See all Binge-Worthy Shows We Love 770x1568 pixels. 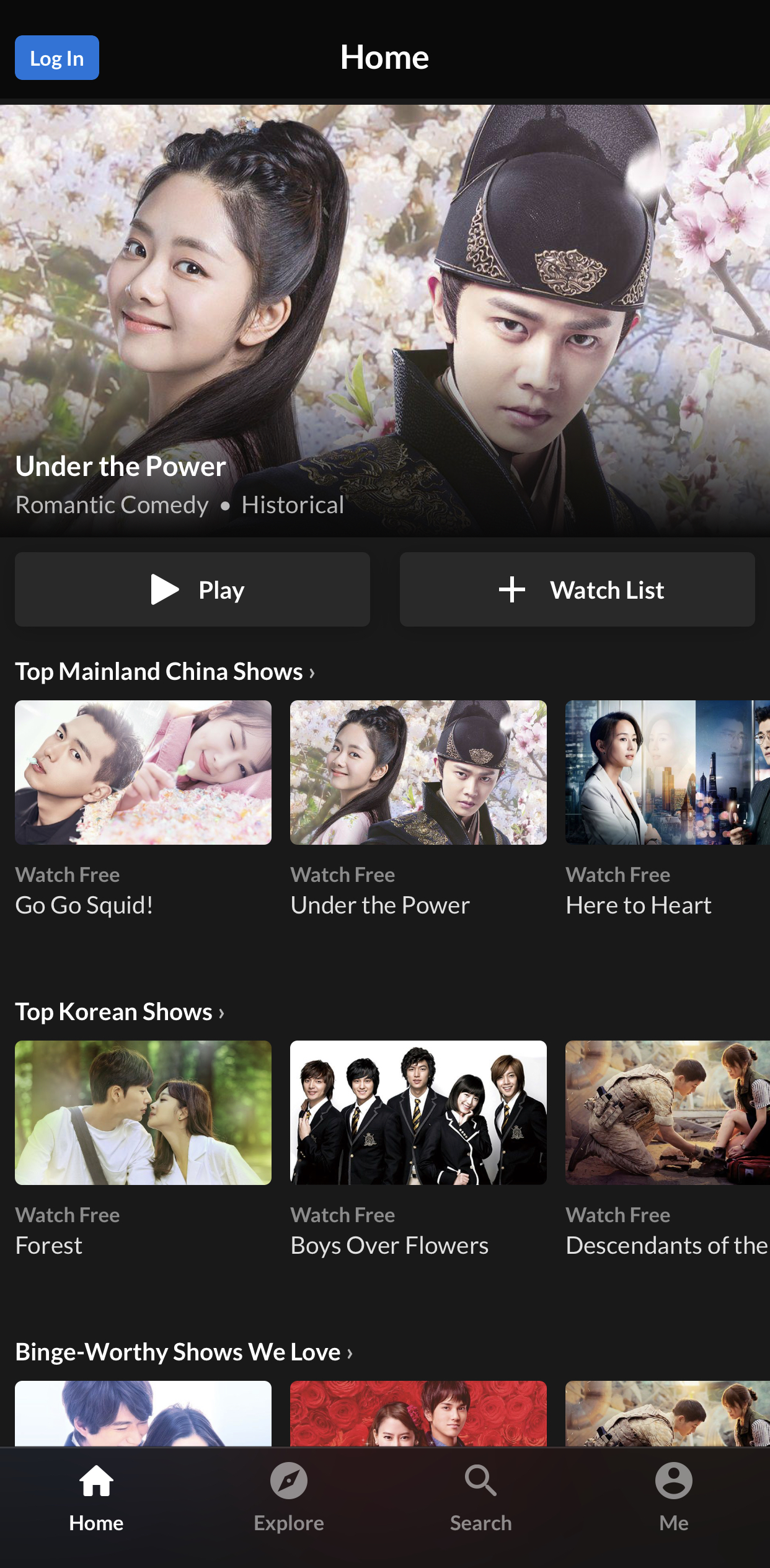(x=184, y=1352)
